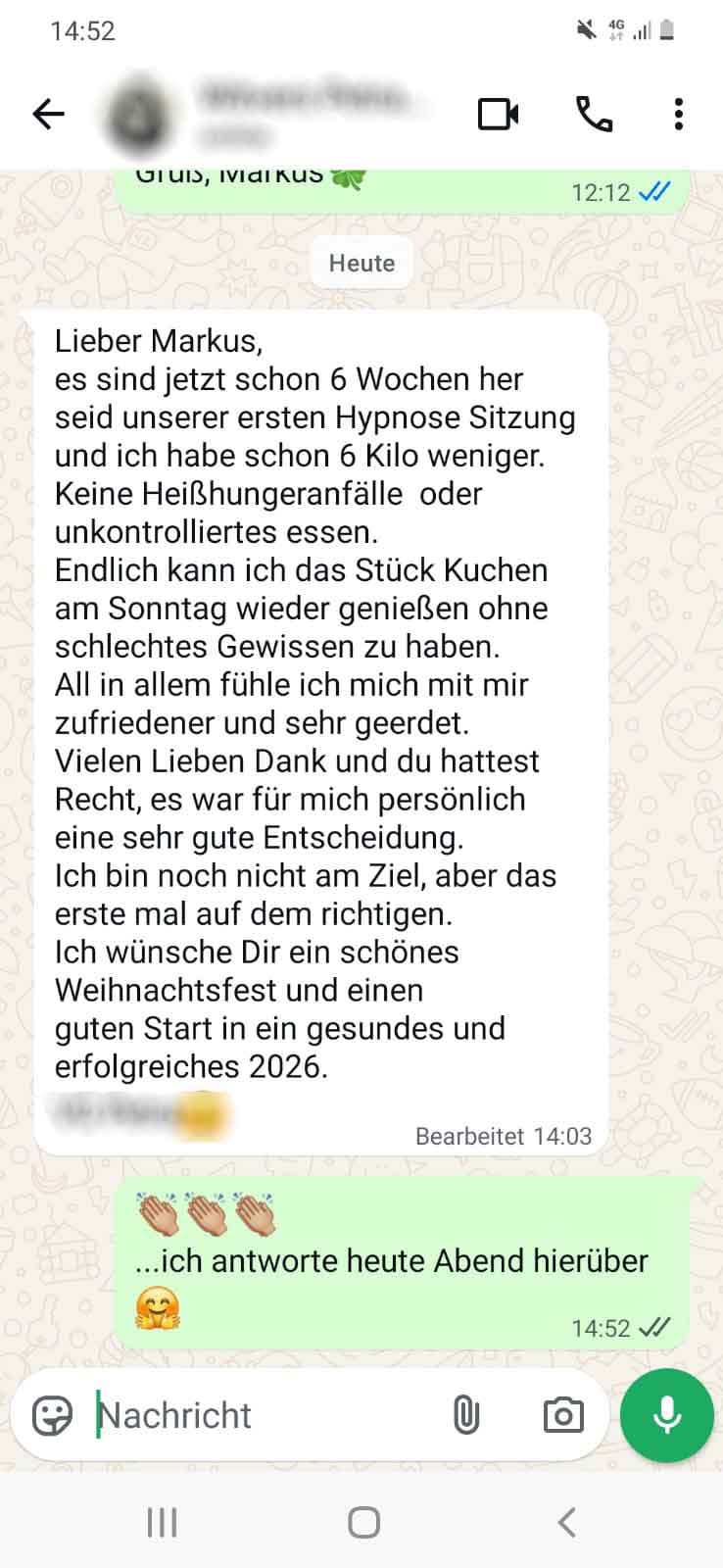Screen dimensions: 723x1568
Task: Attach a file with the paperclip
Action: click(x=466, y=1415)
